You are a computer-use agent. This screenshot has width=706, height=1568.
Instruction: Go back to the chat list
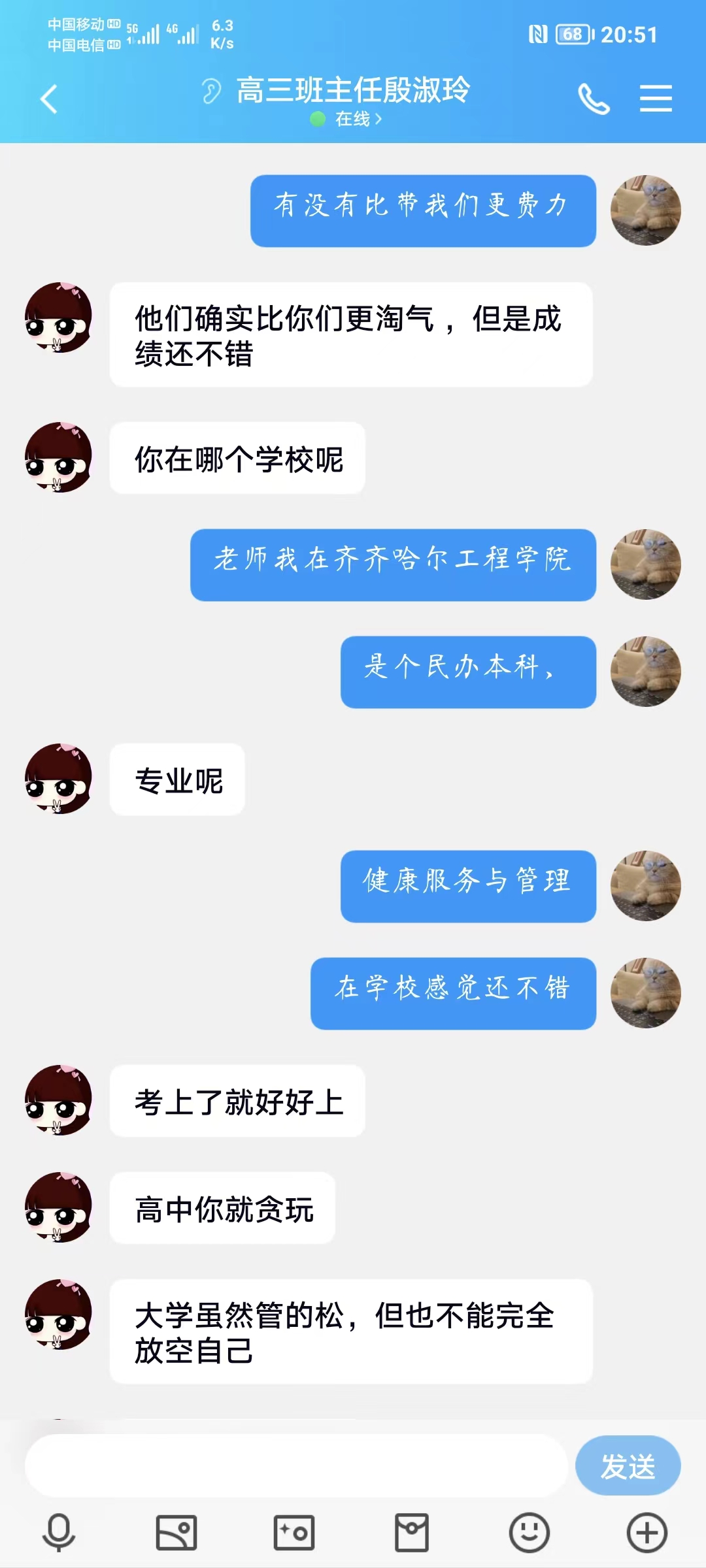click(49, 99)
